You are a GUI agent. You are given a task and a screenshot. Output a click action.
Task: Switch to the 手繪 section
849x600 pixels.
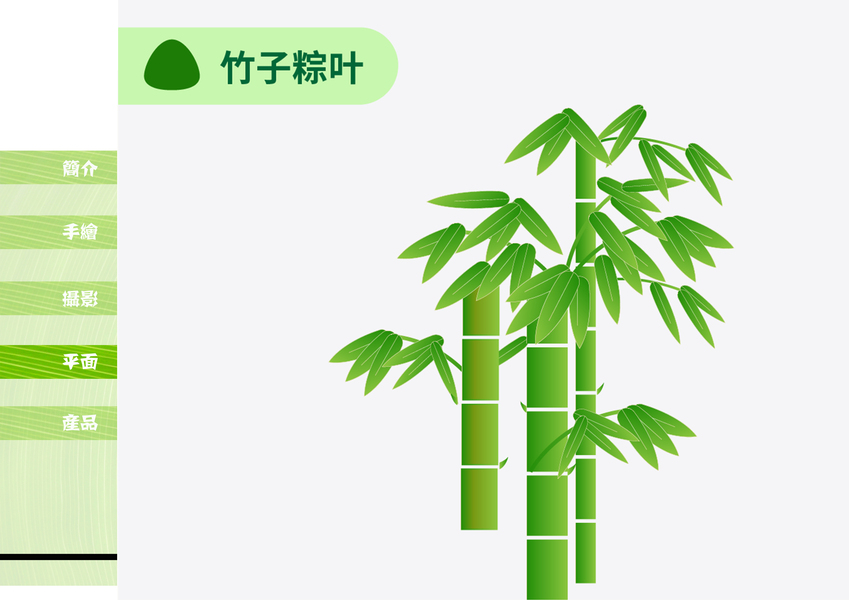(x=79, y=232)
